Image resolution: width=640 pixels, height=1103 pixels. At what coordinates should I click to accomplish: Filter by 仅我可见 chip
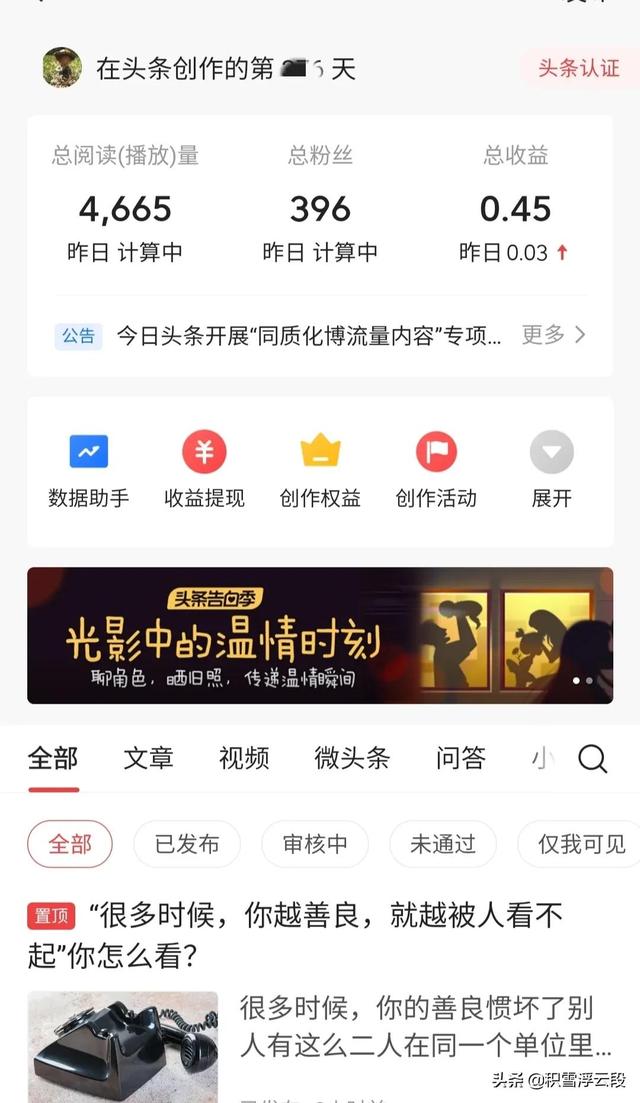(x=581, y=844)
